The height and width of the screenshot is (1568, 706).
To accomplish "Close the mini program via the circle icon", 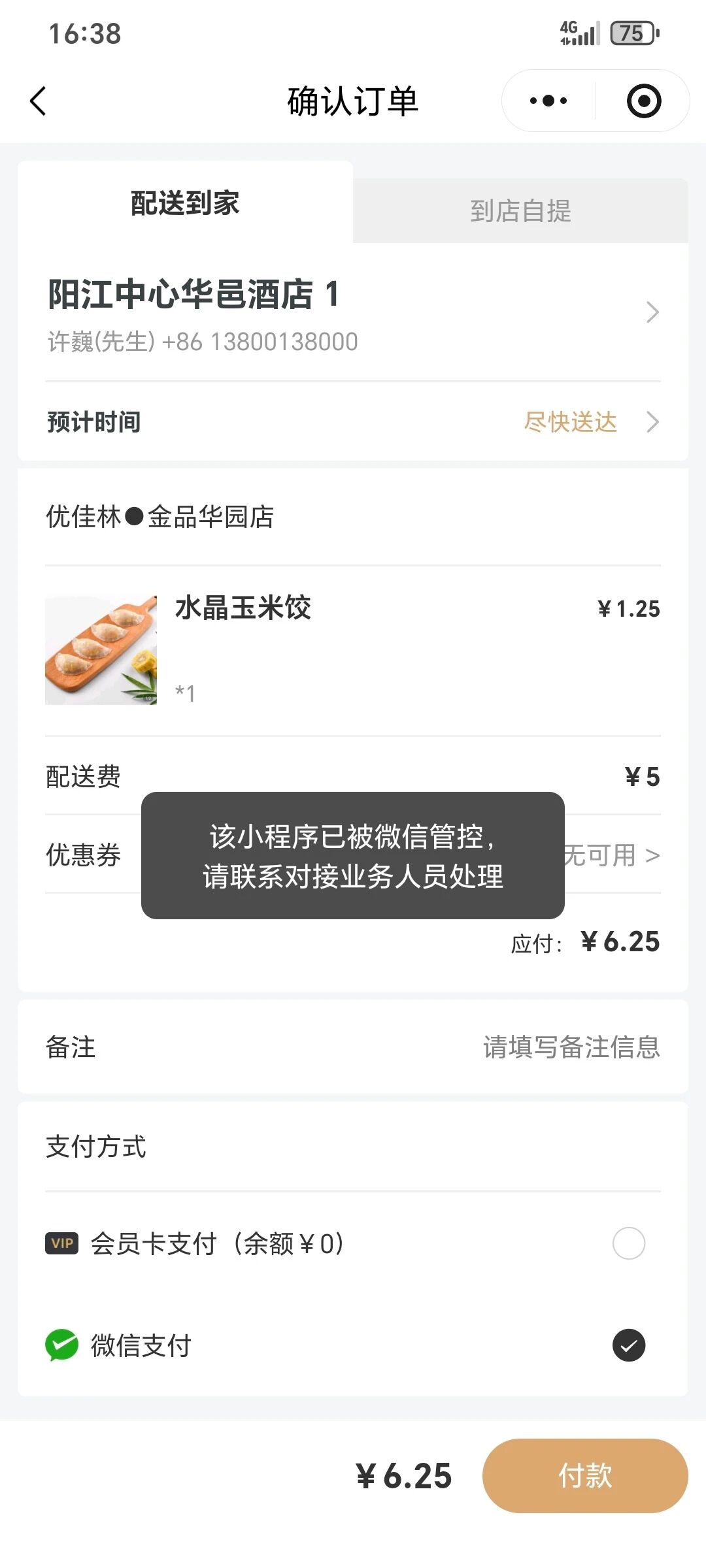I will pyautogui.click(x=643, y=101).
